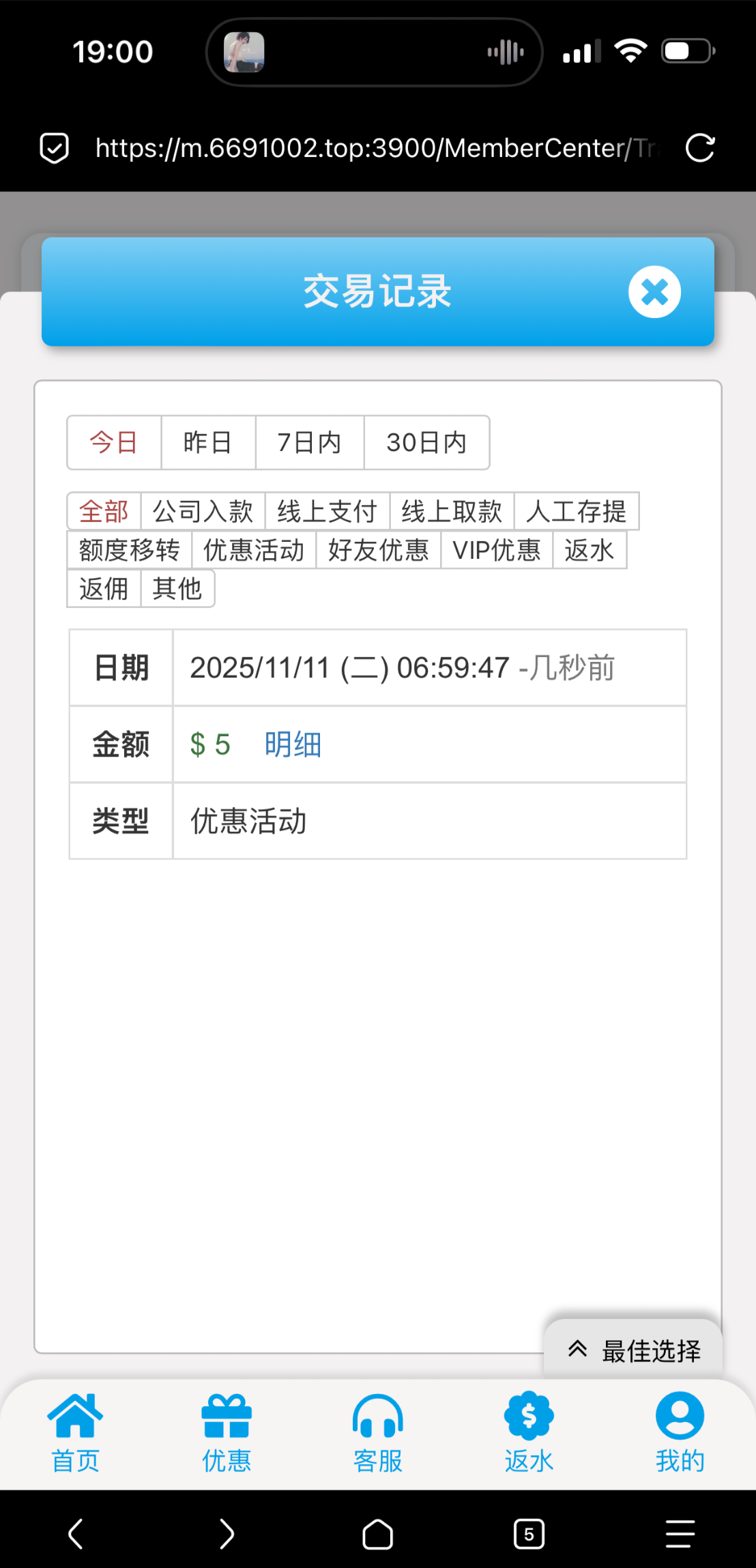The width and height of the screenshot is (756, 1568).
Task: Show 线上取款 records
Action: [452, 511]
